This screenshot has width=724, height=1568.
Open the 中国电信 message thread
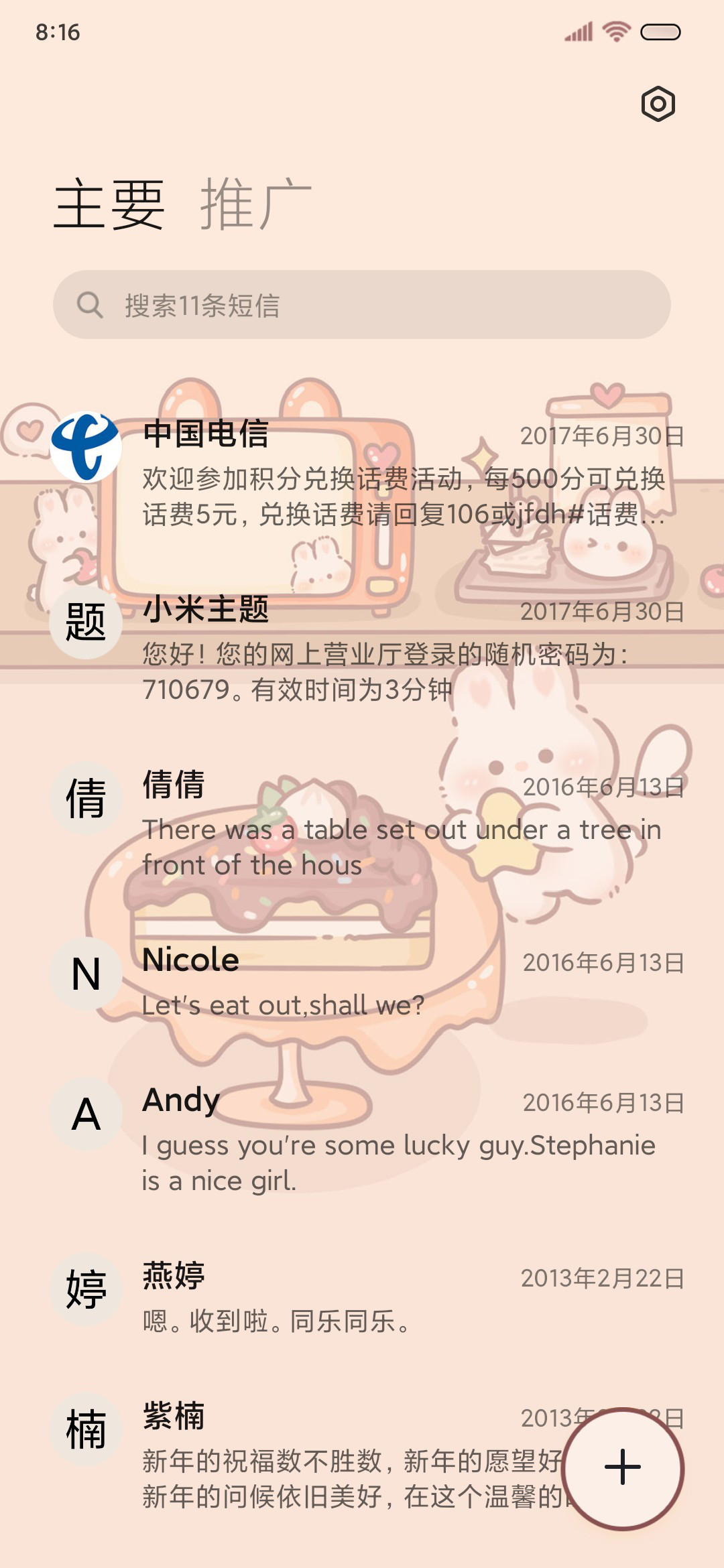pyautogui.click(x=362, y=473)
